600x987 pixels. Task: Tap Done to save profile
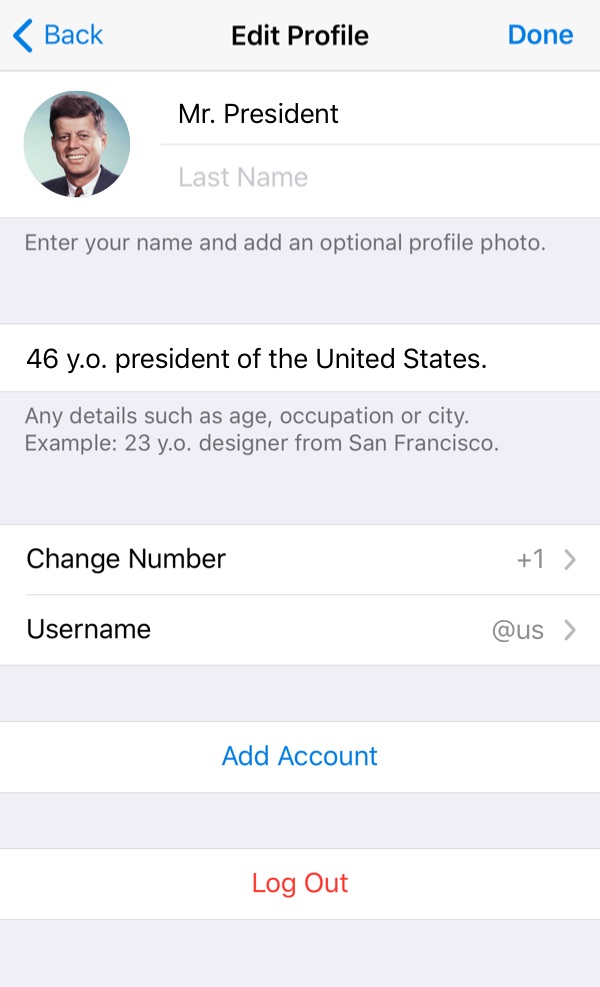540,35
